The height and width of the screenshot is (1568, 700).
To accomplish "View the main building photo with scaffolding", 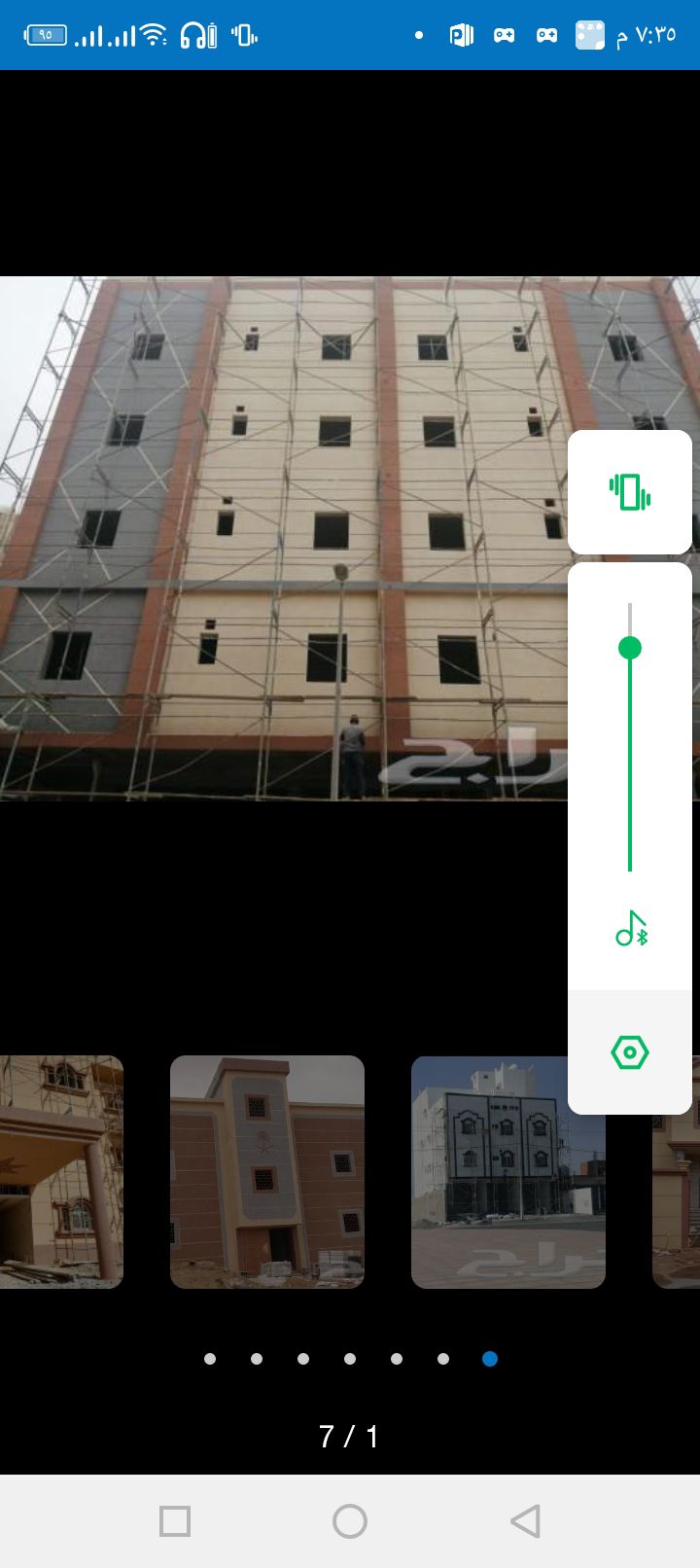I will pos(282,538).
